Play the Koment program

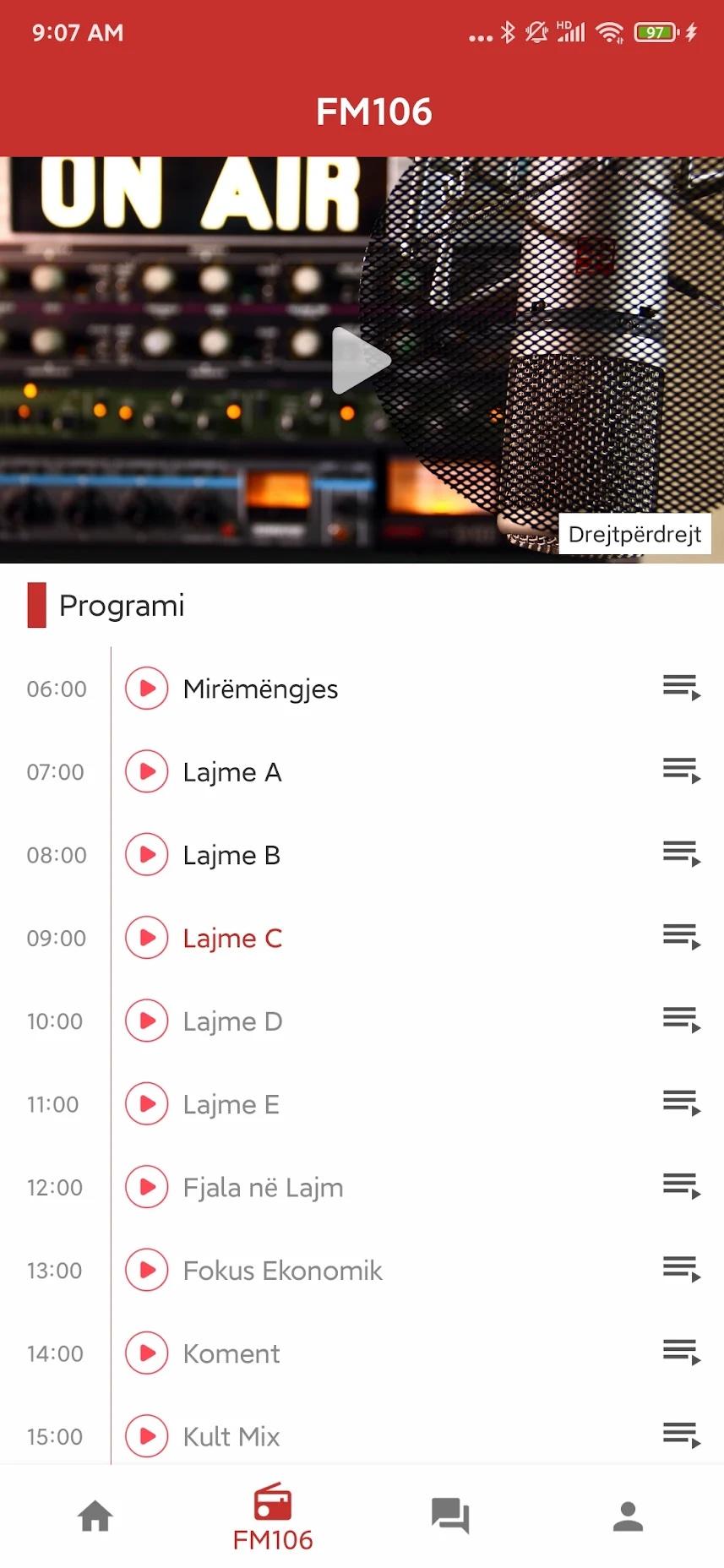click(x=147, y=1353)
